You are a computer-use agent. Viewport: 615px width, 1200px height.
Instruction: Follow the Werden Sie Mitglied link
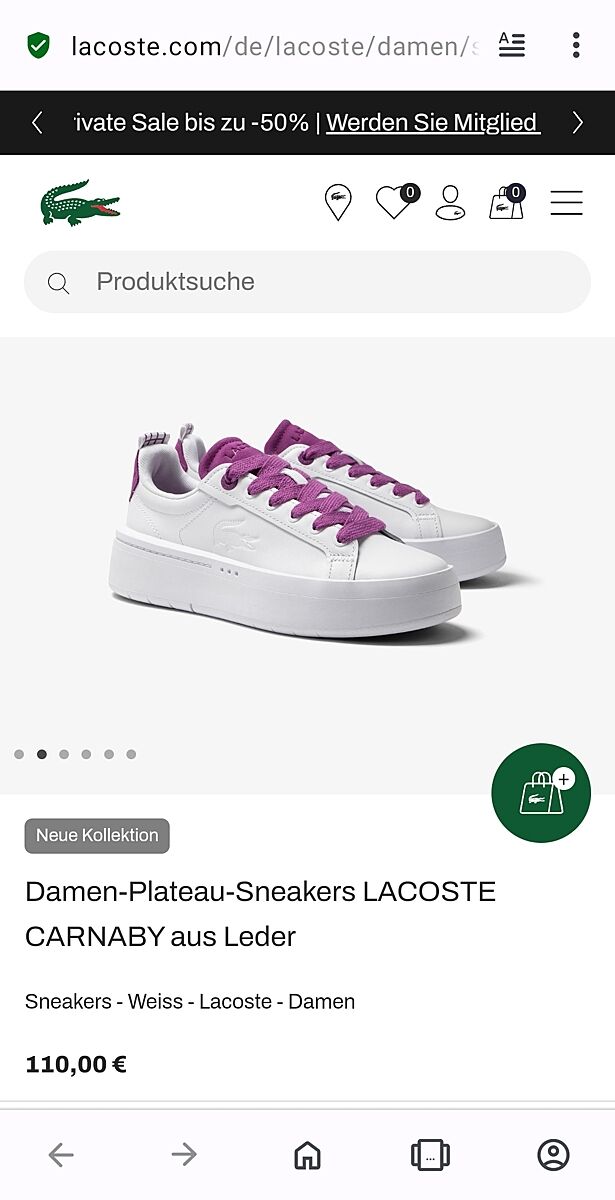pos(432,123)
